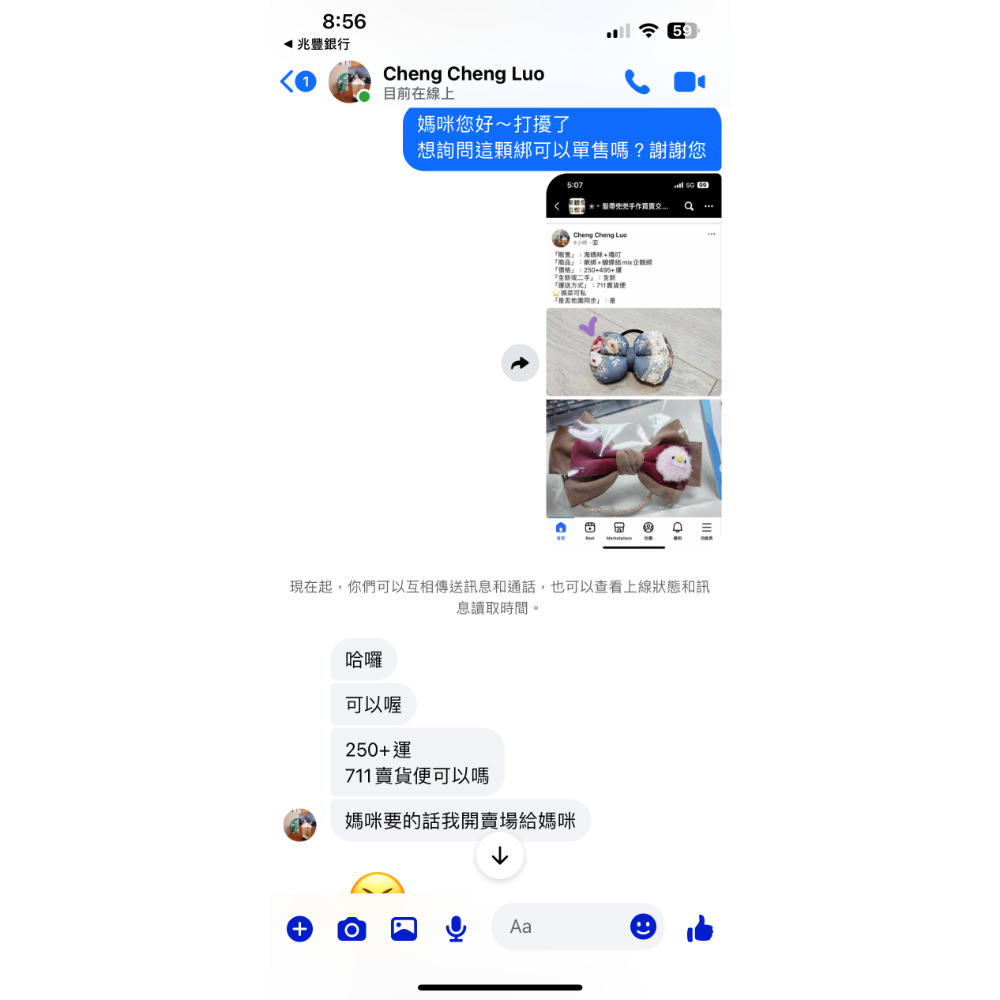The image size is (1000, 1000).
Task: Start a video call with Cheng Cheng Luo
Action: coord(689,82)
